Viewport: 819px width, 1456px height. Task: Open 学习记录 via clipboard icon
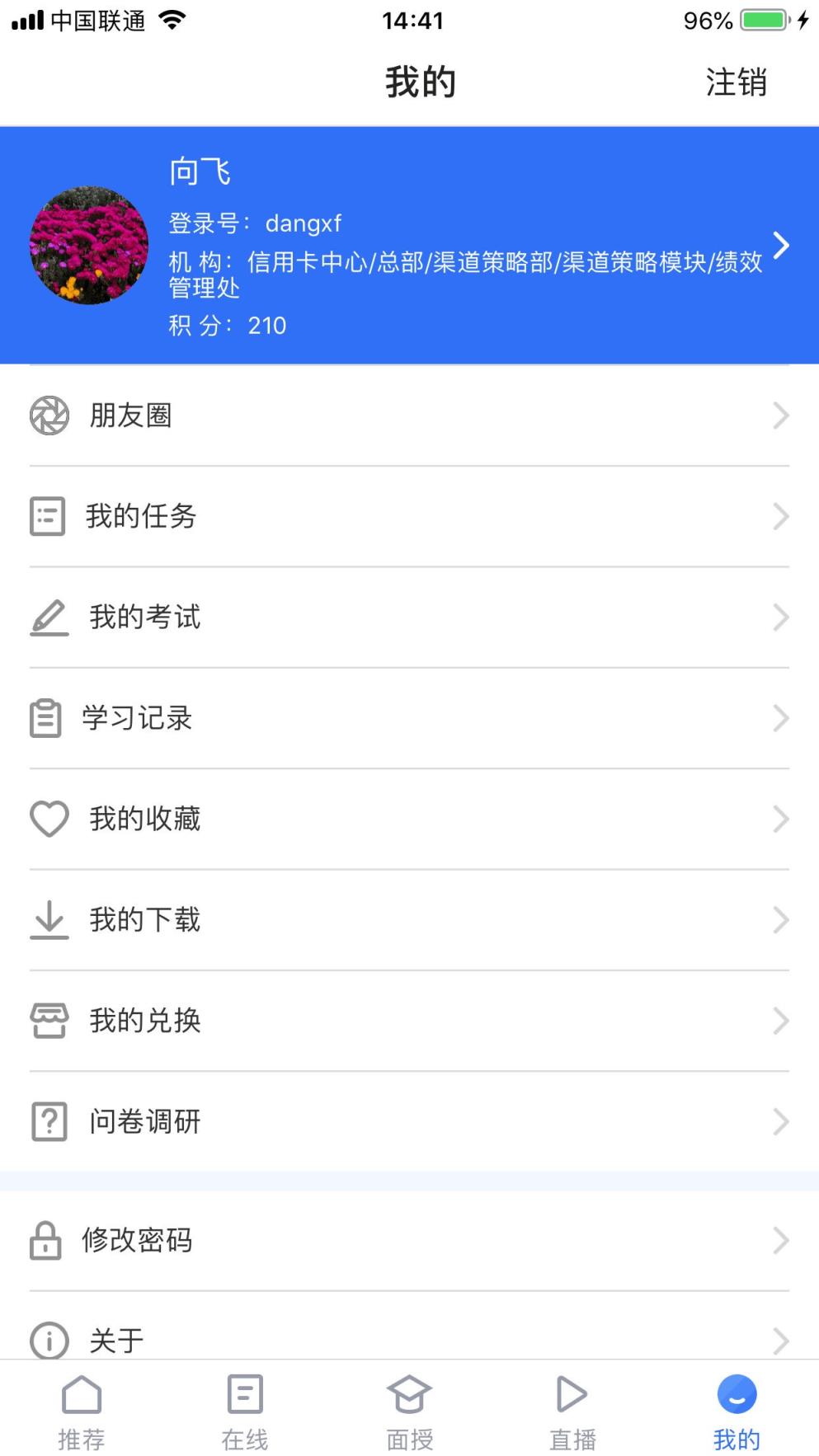pyautogui.click(x=47, y=718)
